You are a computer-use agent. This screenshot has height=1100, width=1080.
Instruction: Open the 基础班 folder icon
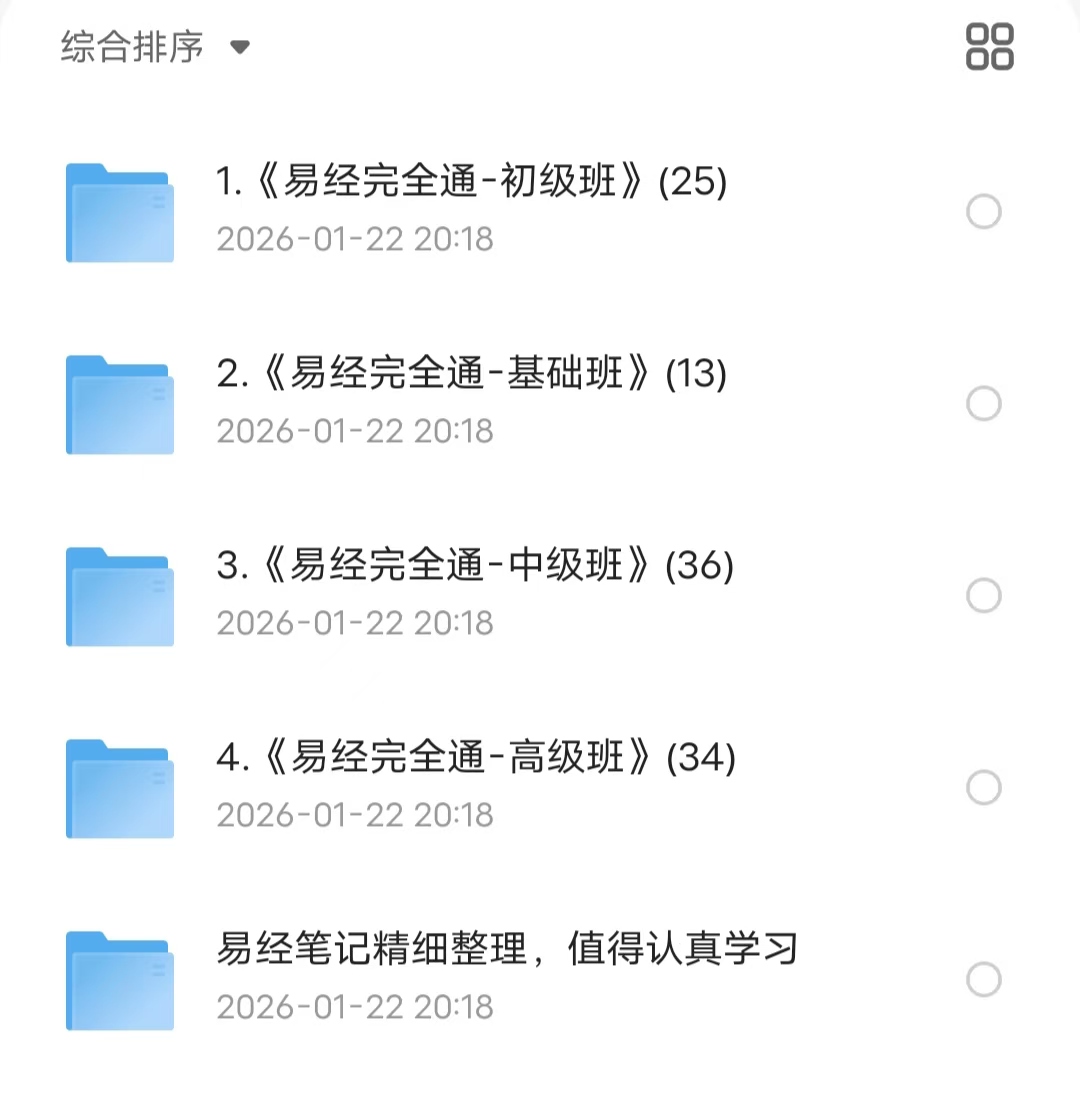[119, 403]
